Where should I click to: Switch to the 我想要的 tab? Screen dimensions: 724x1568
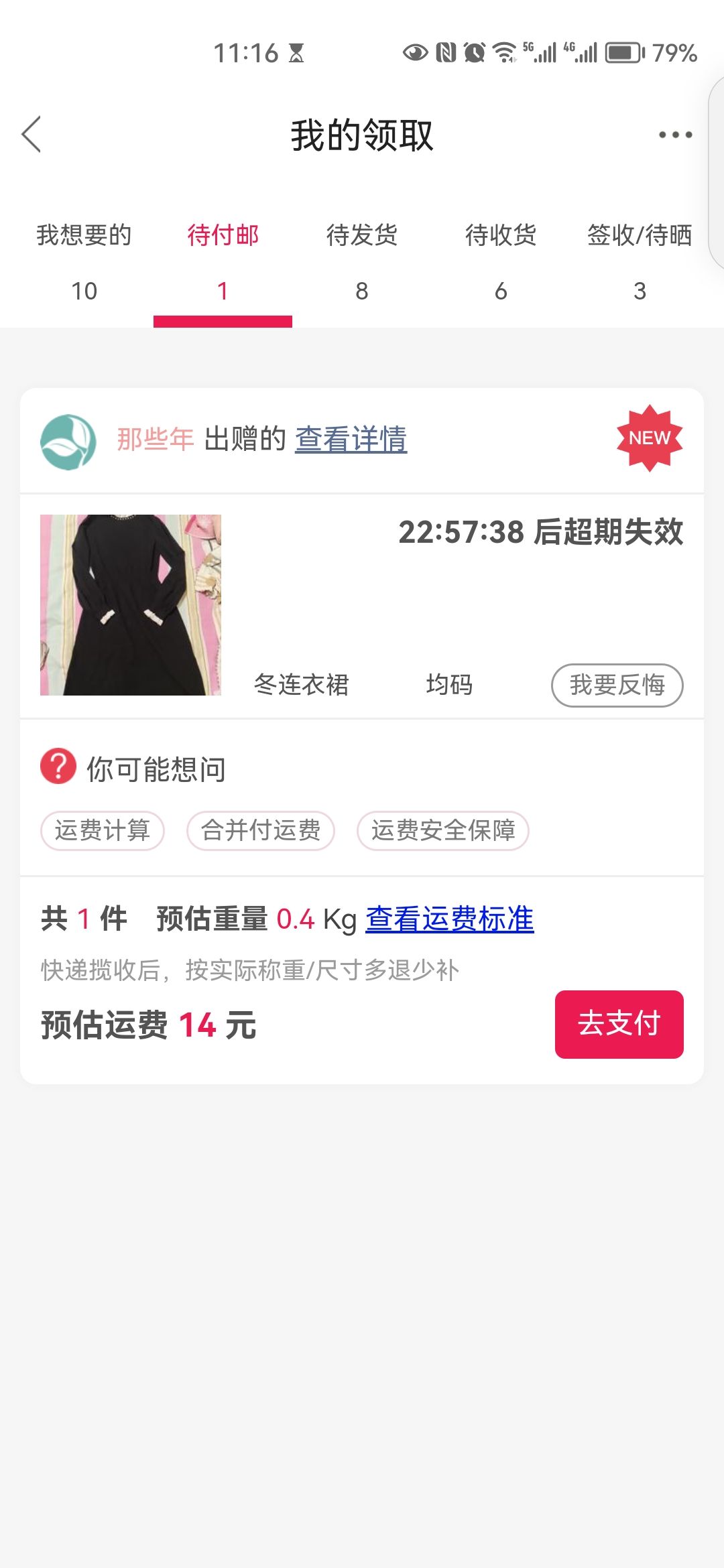coord(84,262)
